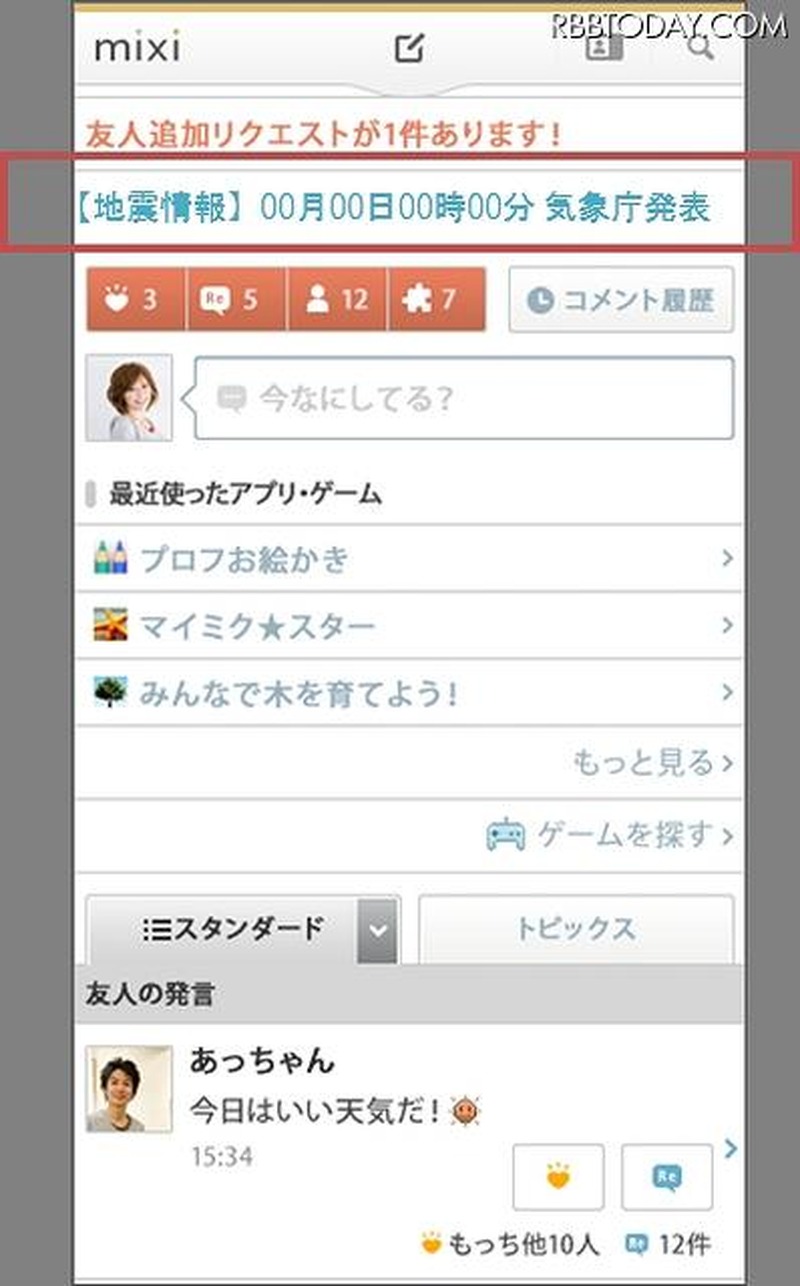The width and height of the screenshot is (800, 1286).
Task: Open the friend request notification link
Action: coord(322,133)
